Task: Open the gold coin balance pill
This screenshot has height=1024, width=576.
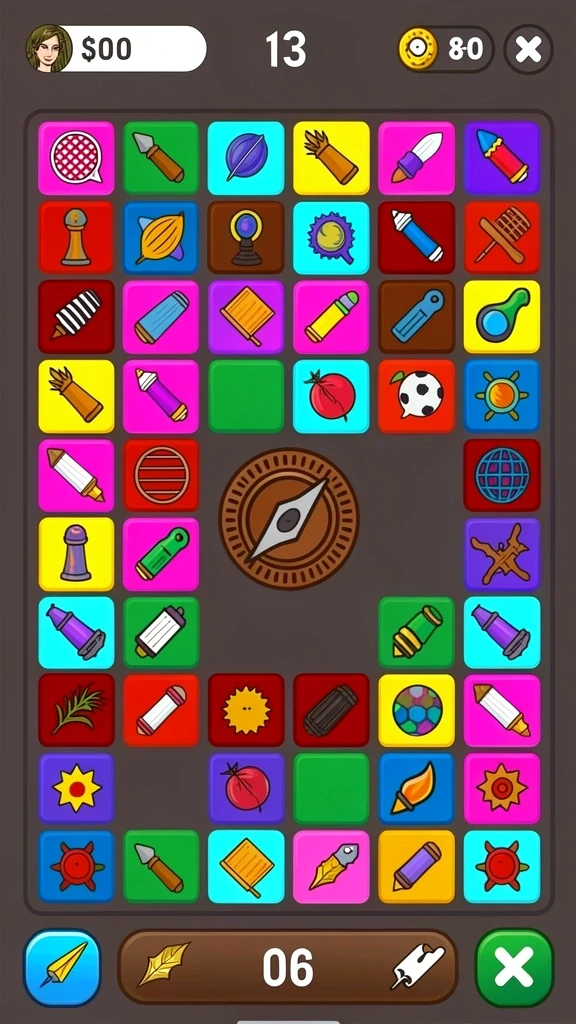Action: click(445, 49)
